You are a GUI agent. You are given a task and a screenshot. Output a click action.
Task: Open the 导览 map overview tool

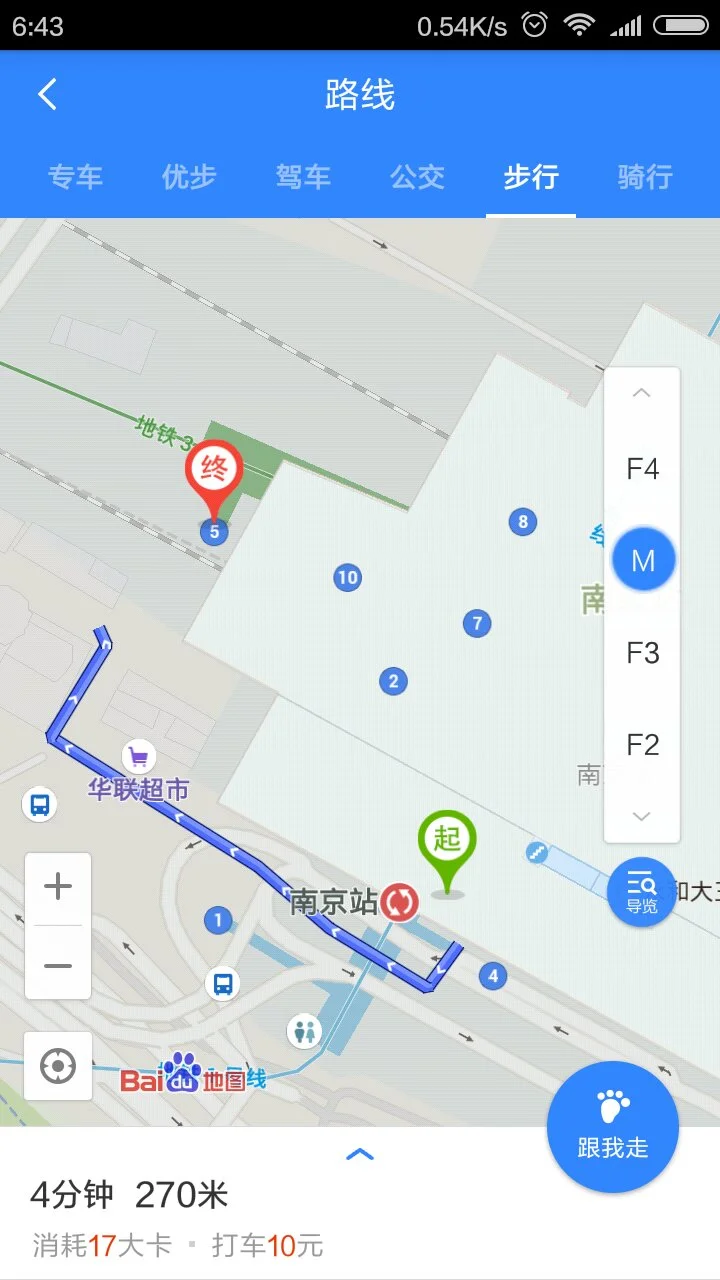pyautogui.click(x=641, y=892)
